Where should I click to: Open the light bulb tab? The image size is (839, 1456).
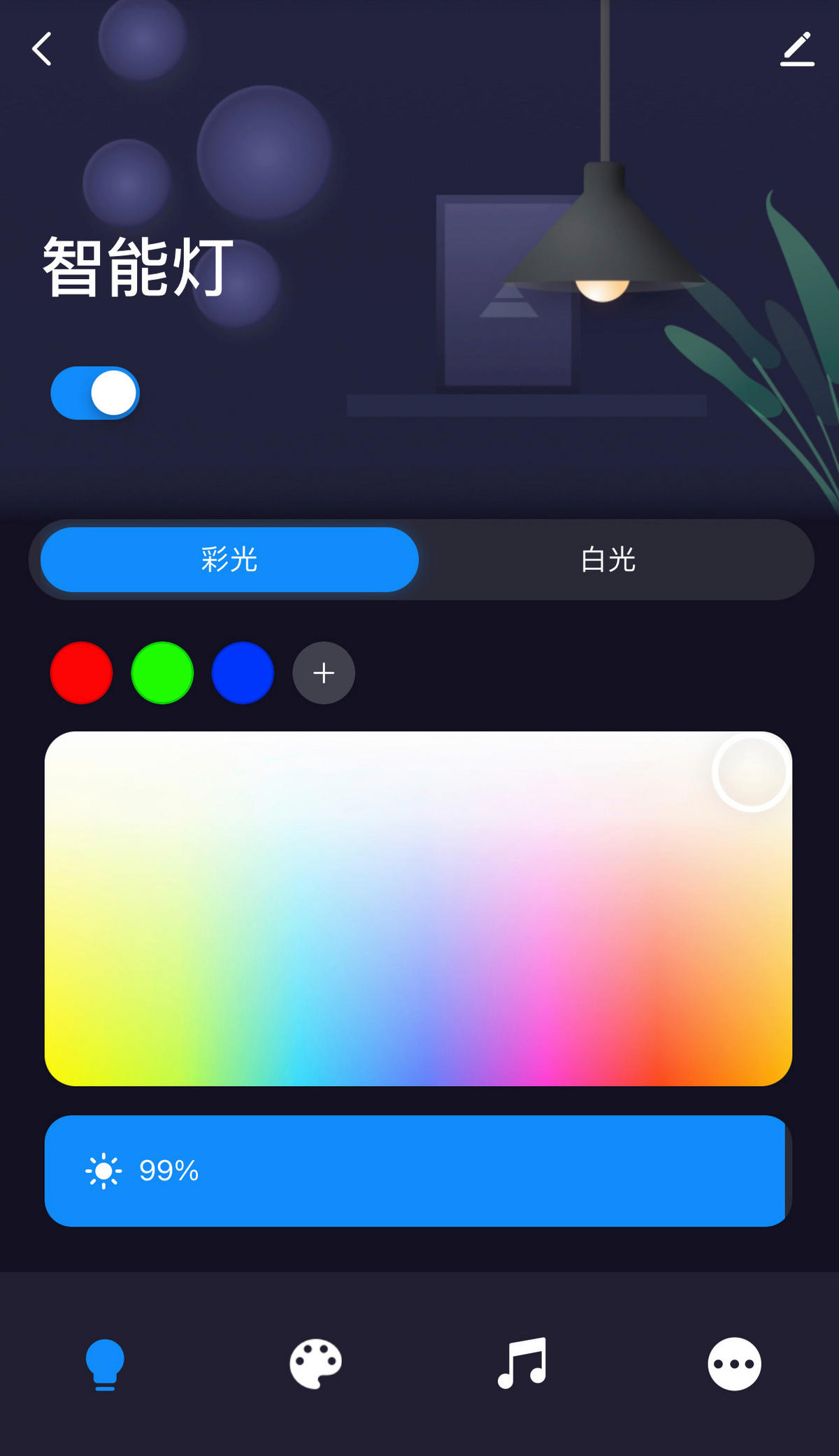tap(105, 1364)
